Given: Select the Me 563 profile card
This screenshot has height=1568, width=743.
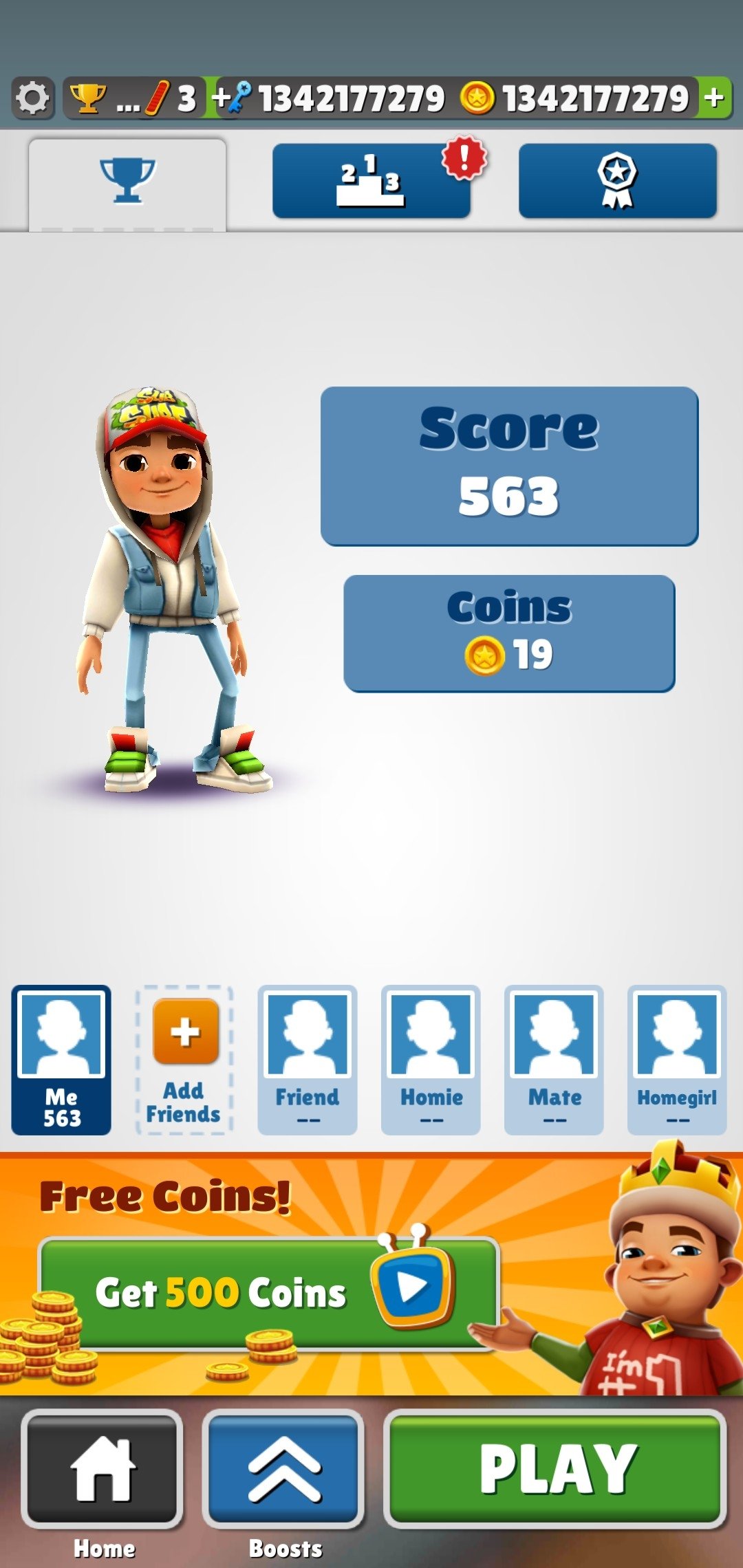Looking at the screenshot, I should click(x=61, y=1060).
